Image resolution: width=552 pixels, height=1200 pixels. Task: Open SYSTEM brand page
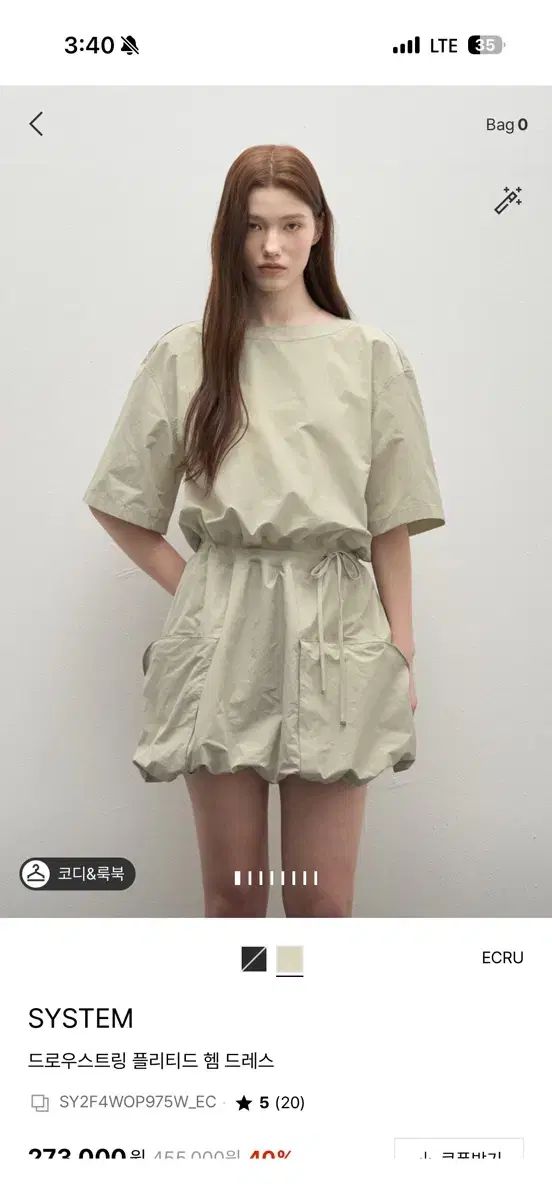[81, 1018]
